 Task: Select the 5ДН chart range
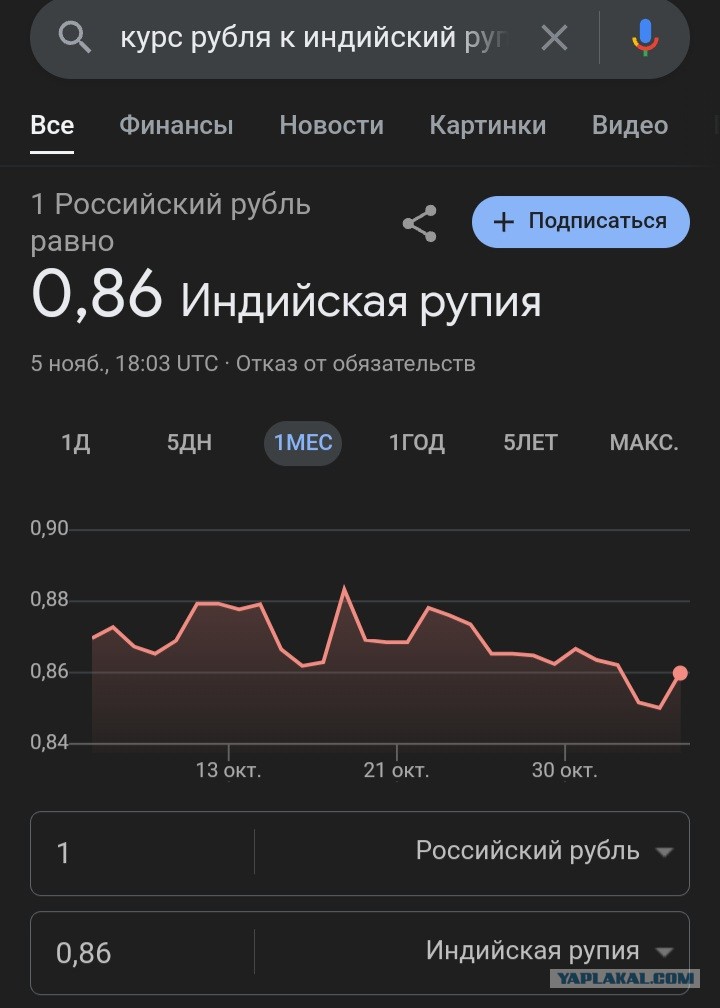click(x=189, y=443)
